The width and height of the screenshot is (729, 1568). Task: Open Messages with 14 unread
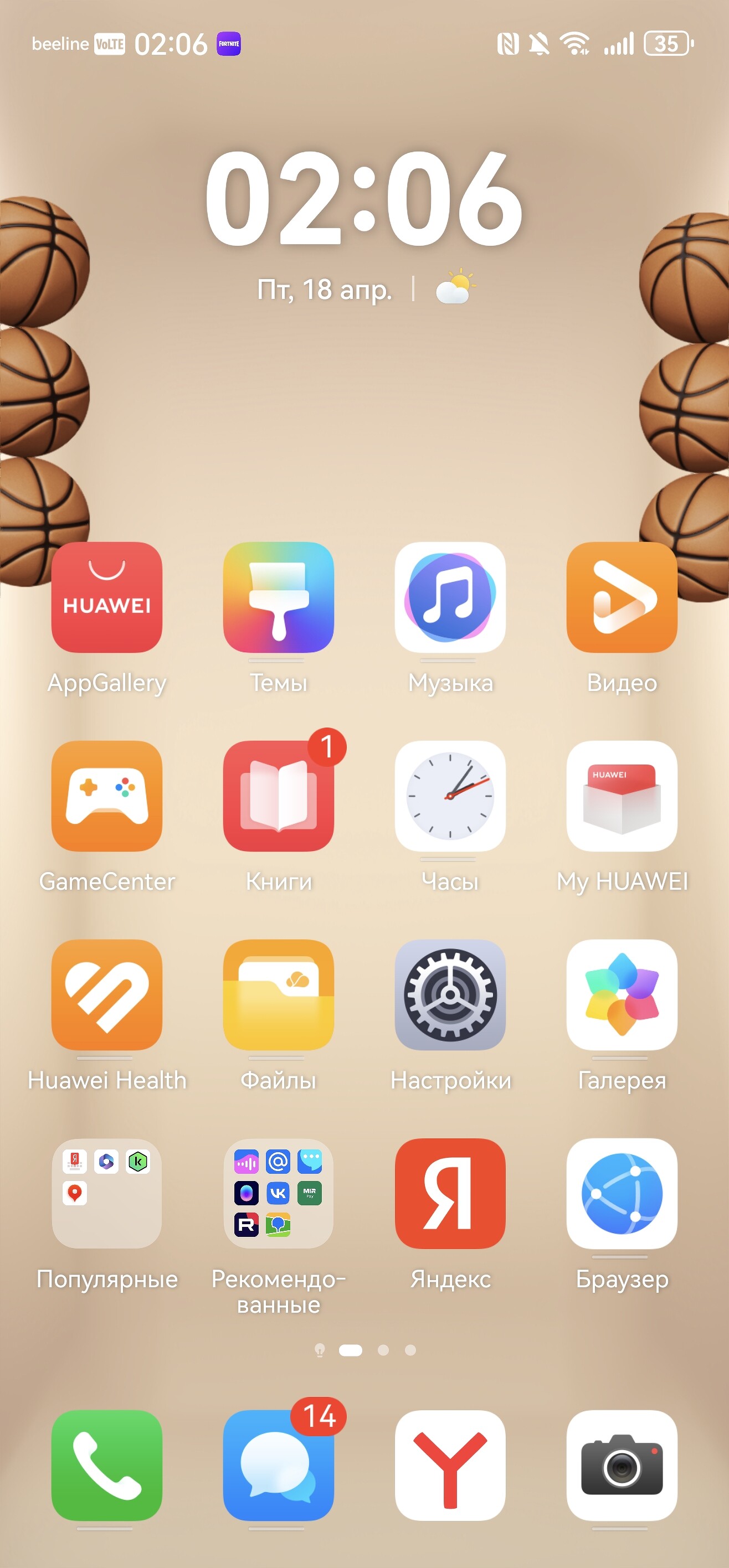point(278,1465)
